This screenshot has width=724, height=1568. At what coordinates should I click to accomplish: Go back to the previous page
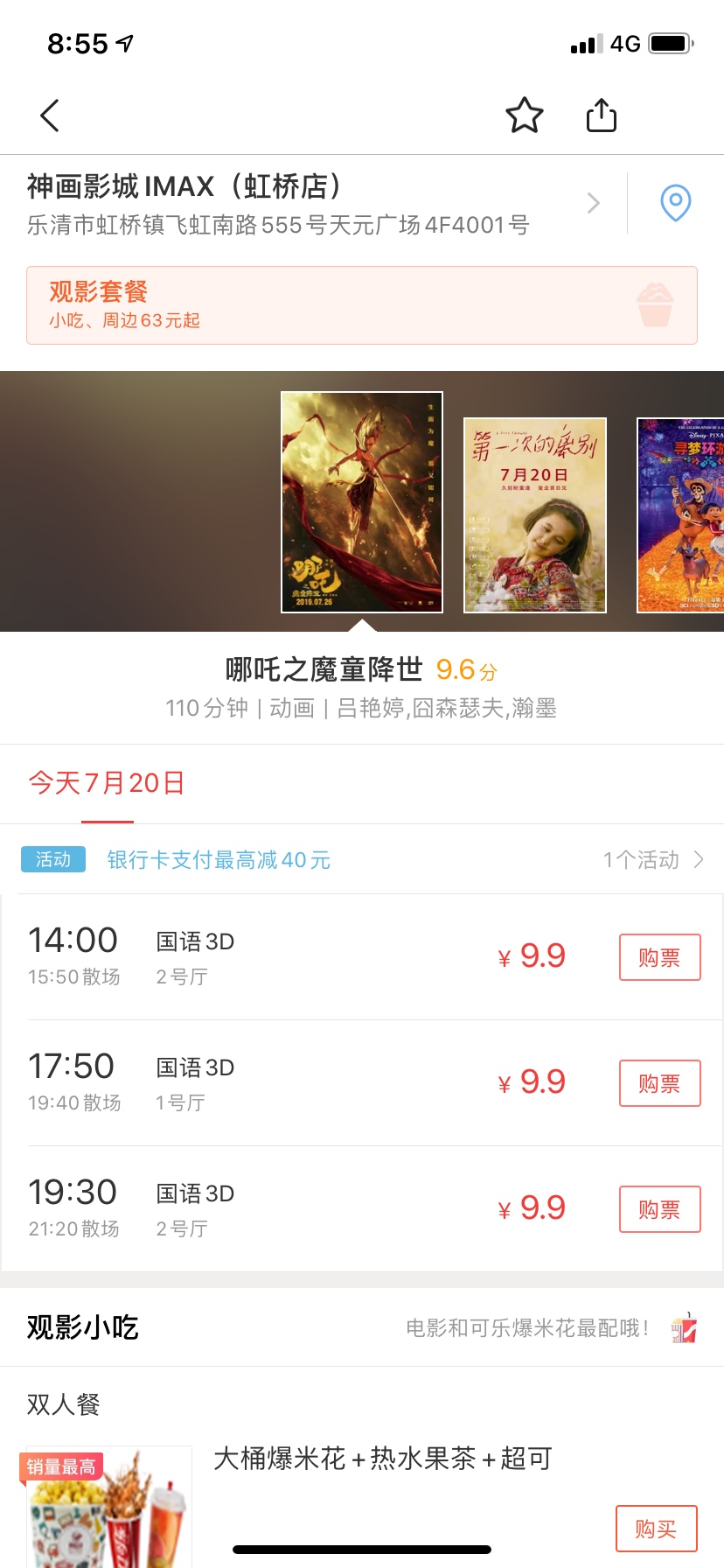click(x=50, y=115)
